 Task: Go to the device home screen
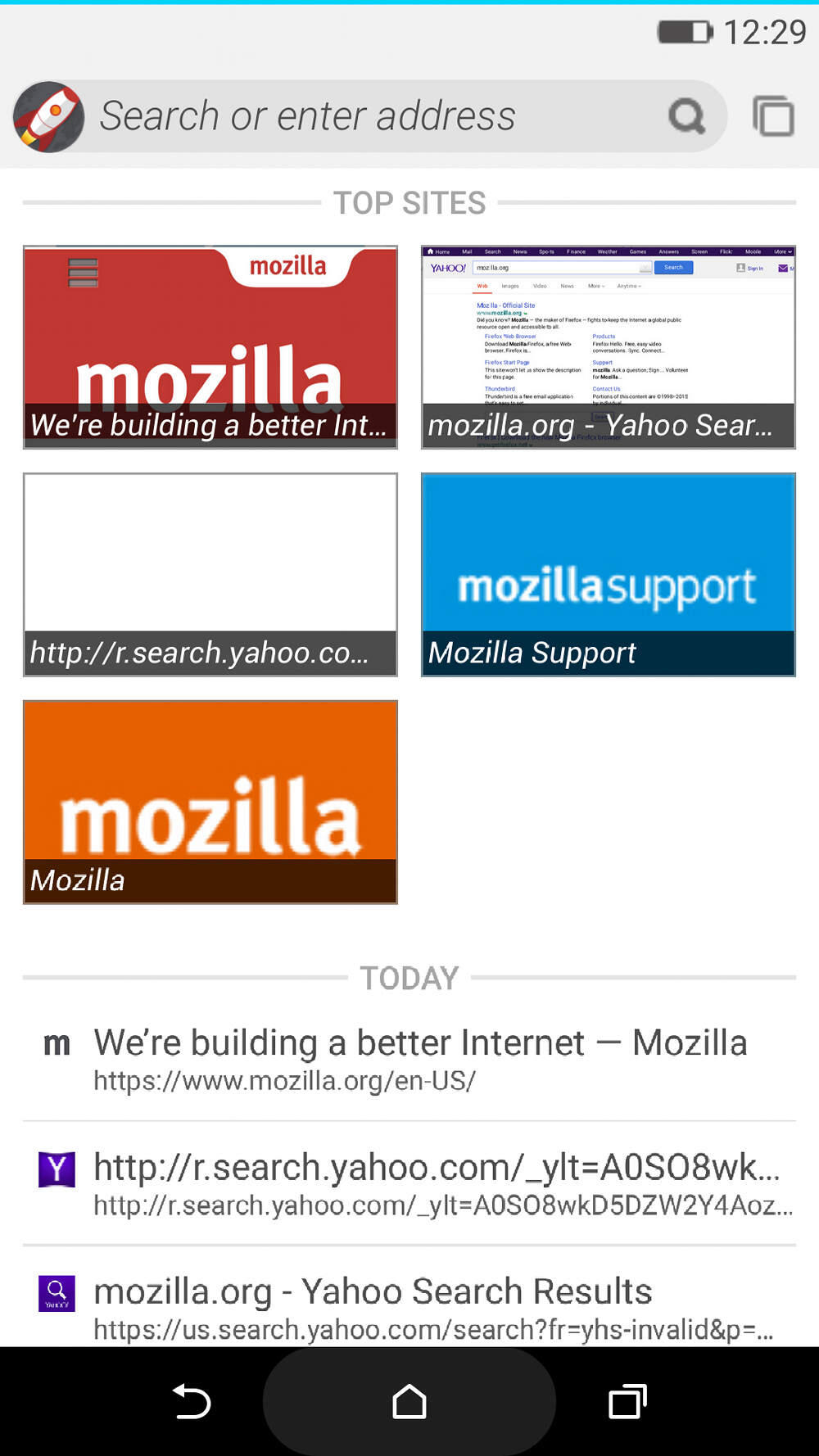pyautogui.click(x=409, y=1402)
